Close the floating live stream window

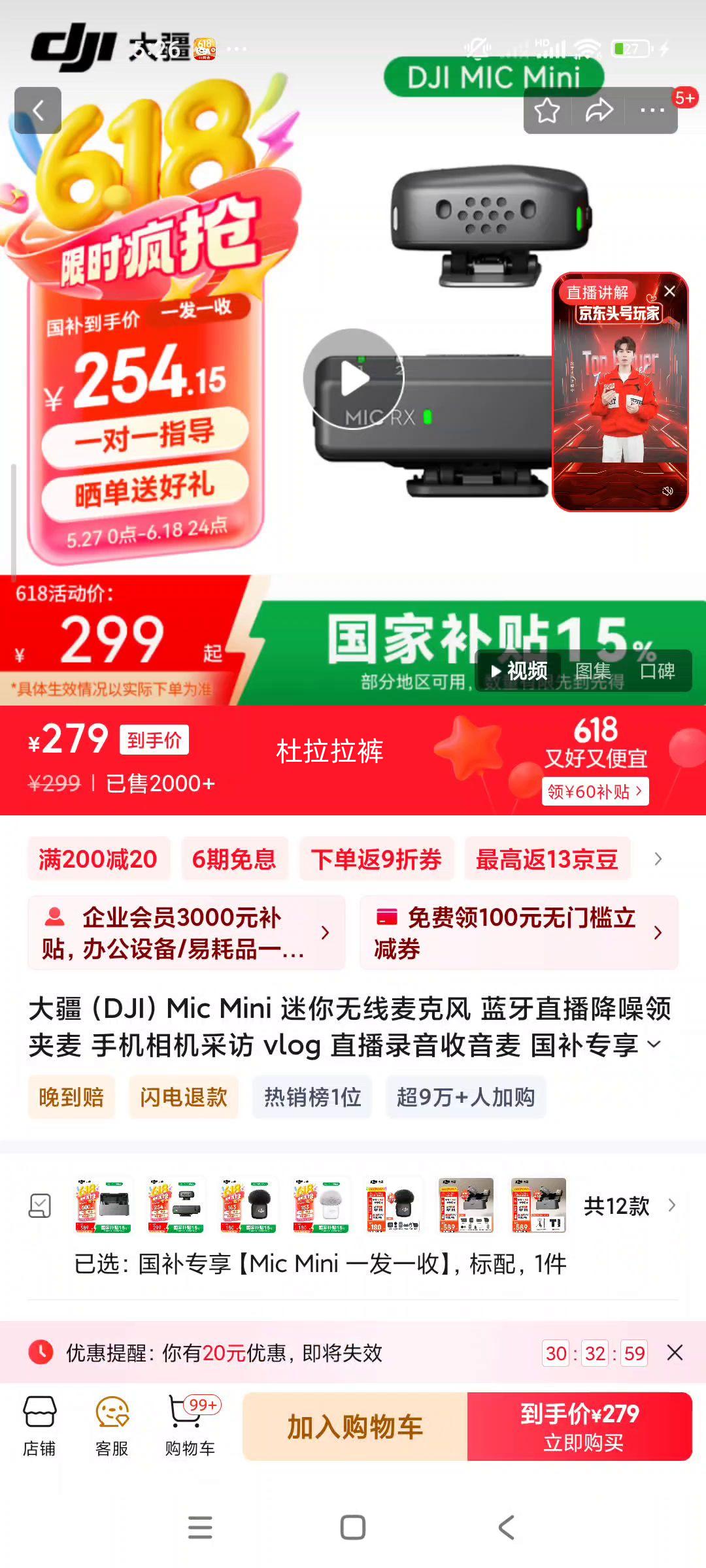[x=669, y=291]
